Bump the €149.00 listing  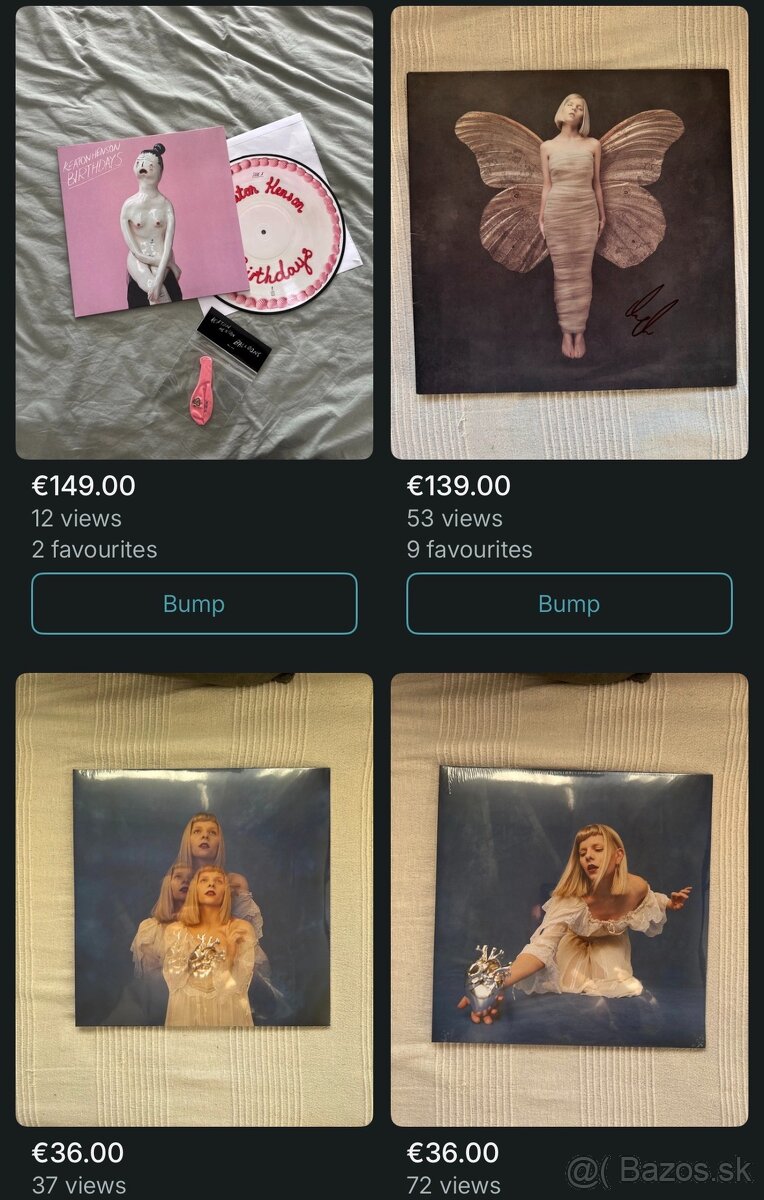(194, 604)
